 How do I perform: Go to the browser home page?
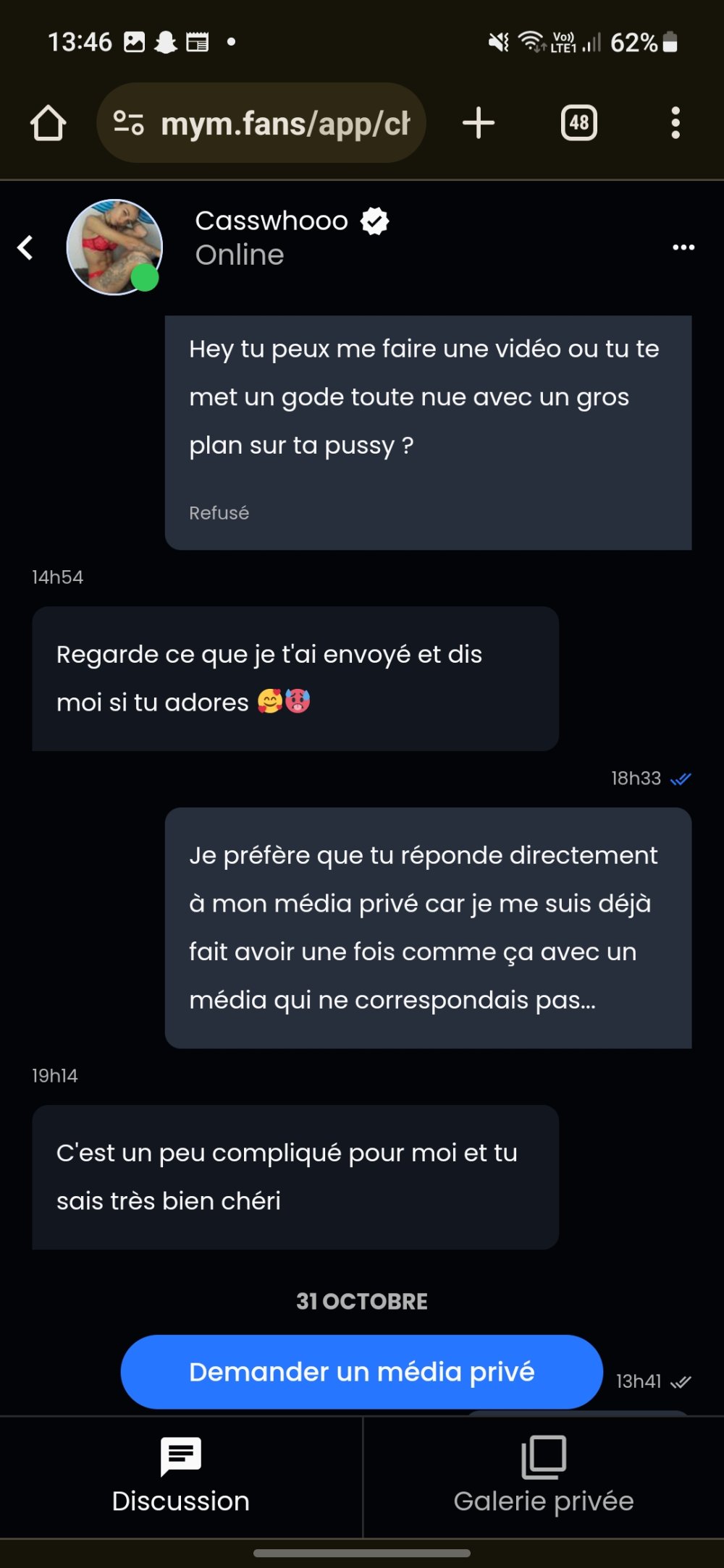pyautogui.click(x=49, y=123)
